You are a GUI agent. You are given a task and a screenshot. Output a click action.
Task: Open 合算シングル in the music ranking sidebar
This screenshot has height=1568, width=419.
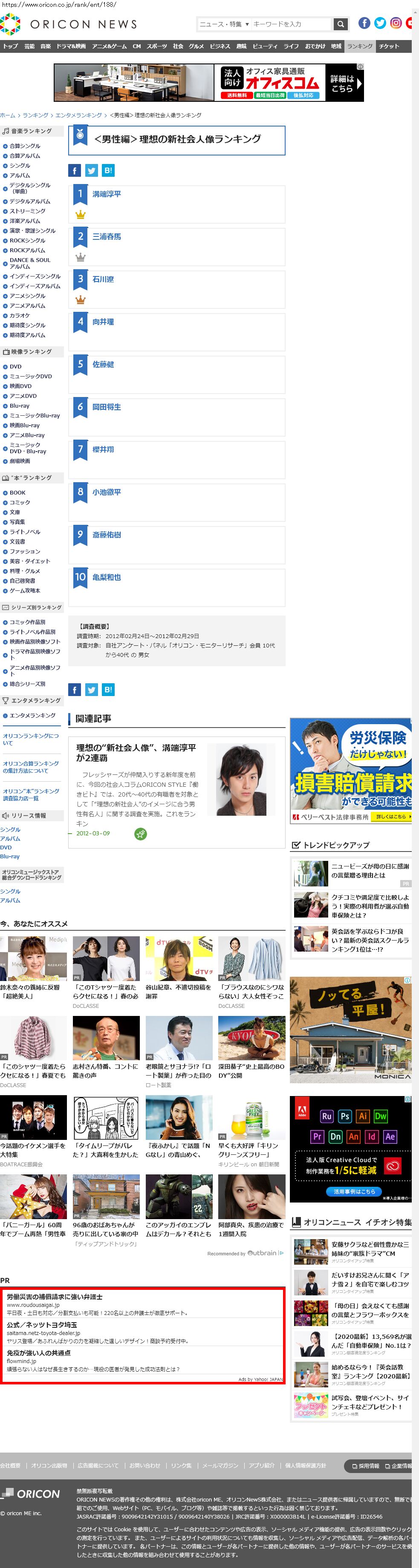tap(25, 146)
